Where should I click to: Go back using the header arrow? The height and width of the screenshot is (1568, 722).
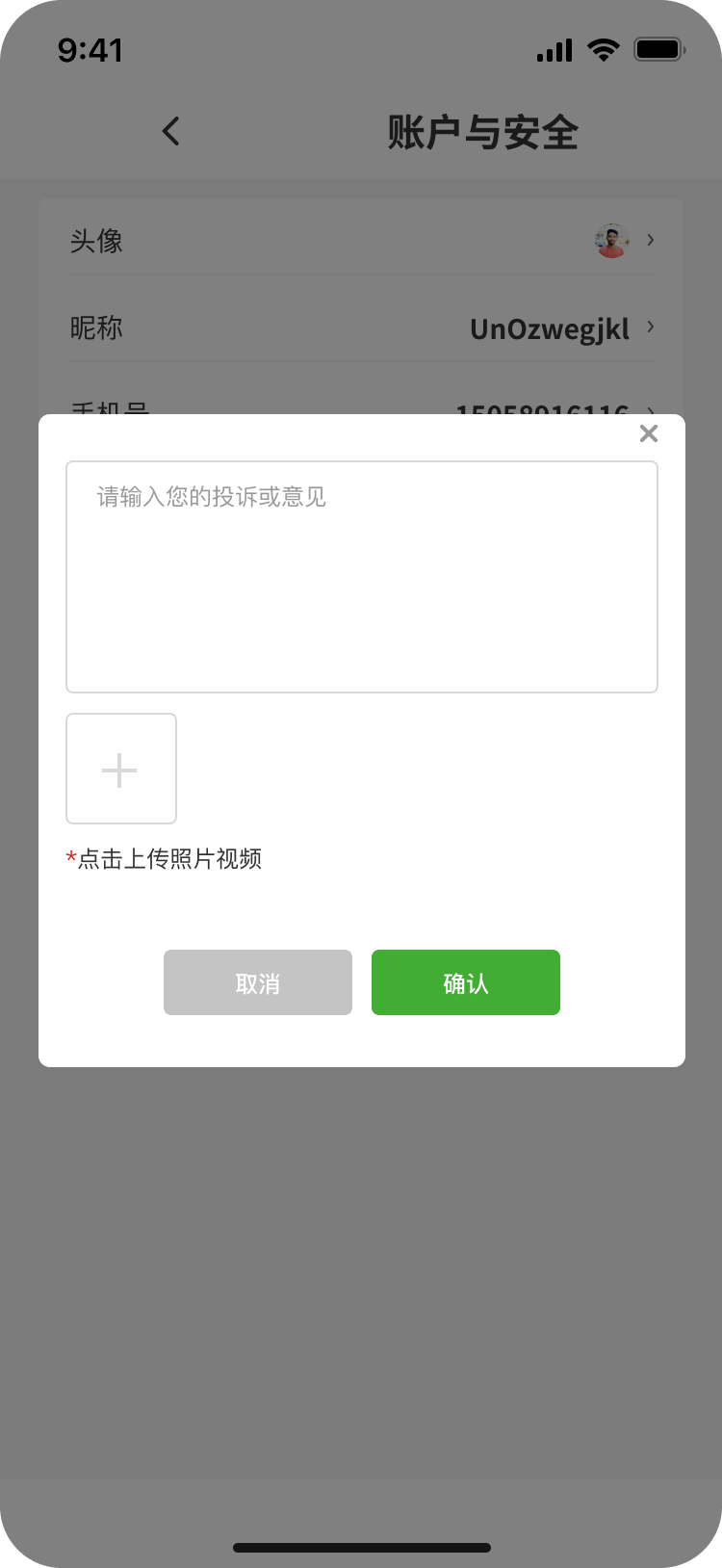click(x=171, y=132)
